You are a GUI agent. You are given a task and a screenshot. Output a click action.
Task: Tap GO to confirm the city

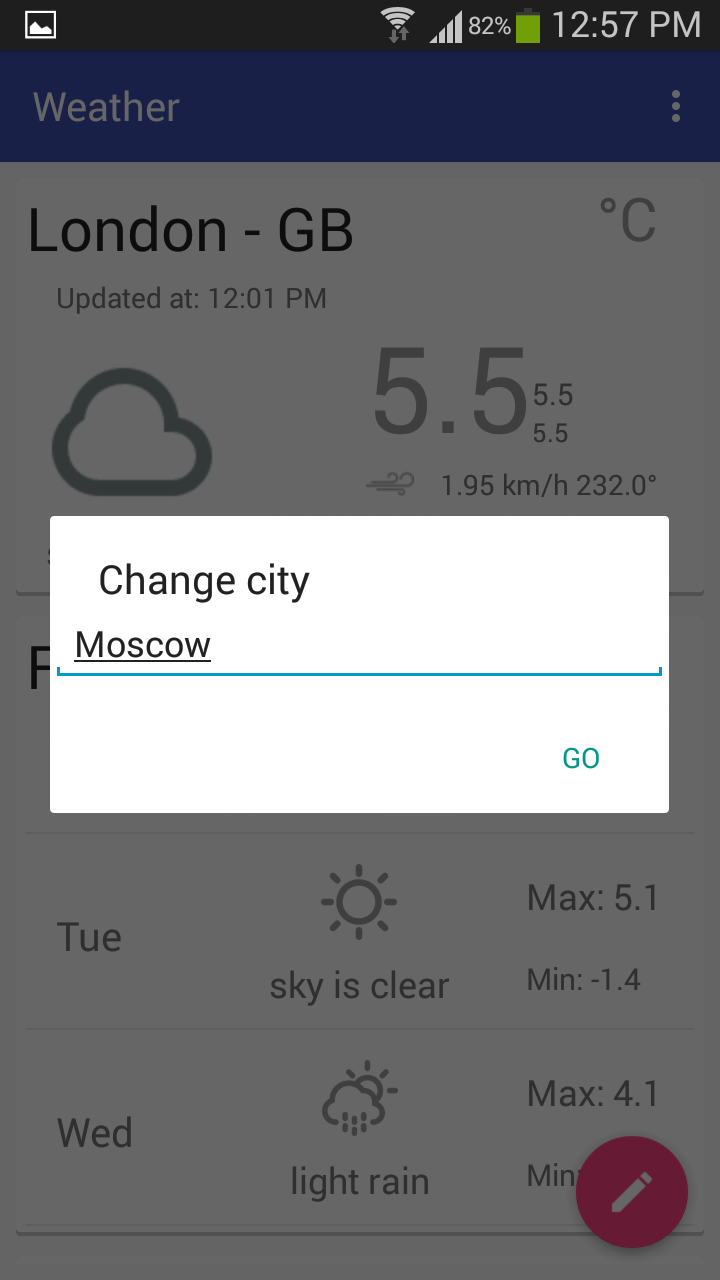click(x=581, y=759)
